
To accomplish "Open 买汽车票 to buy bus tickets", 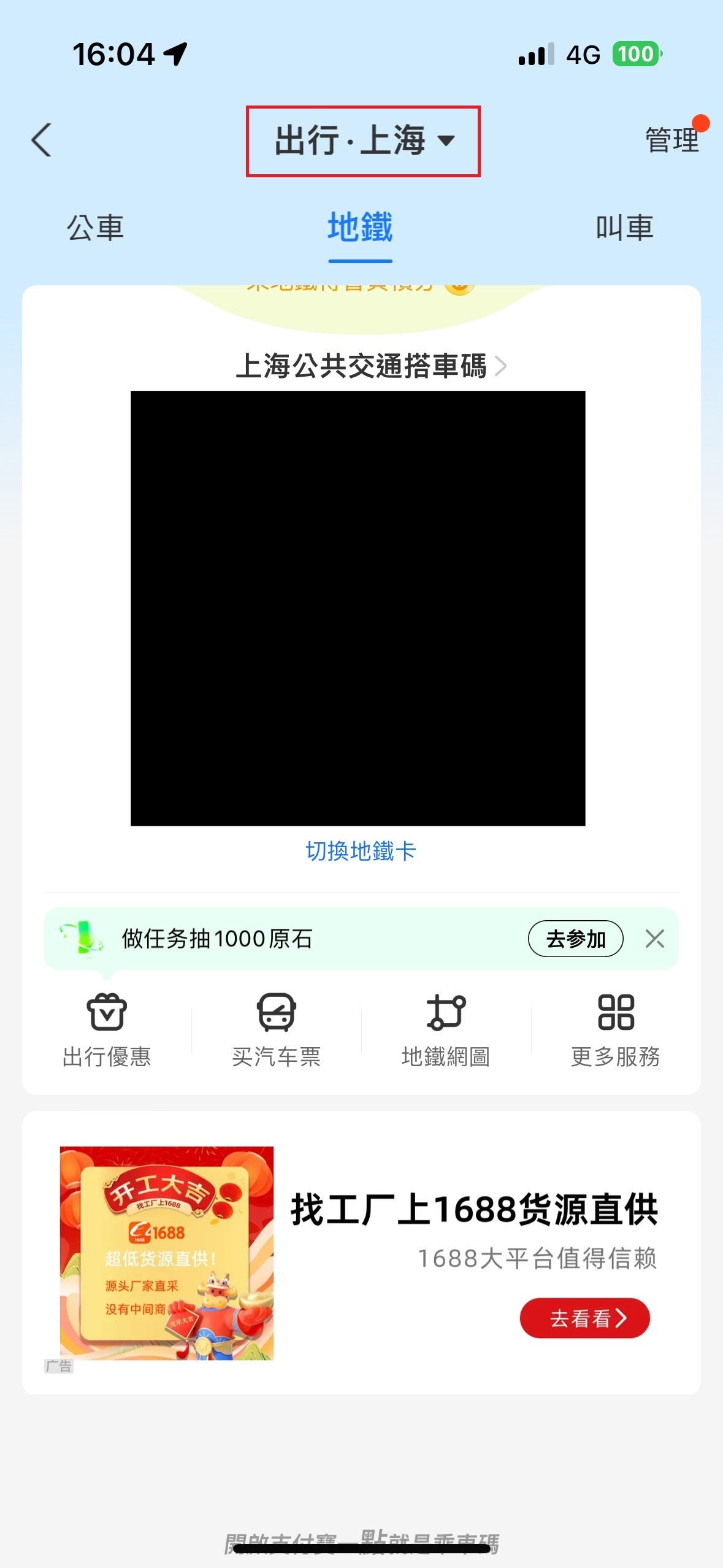I will pyautogui.click(x=276, y=1029).
